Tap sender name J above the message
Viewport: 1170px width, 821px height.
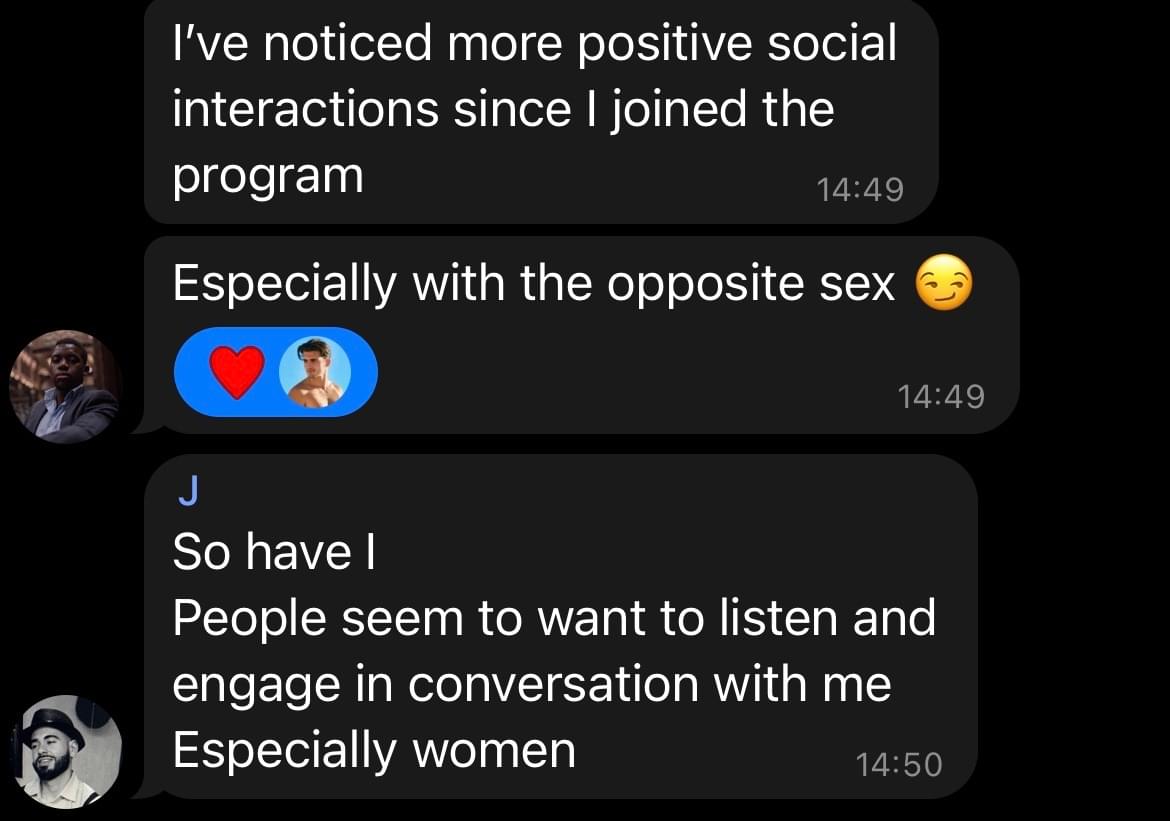(x=186, y=493)
